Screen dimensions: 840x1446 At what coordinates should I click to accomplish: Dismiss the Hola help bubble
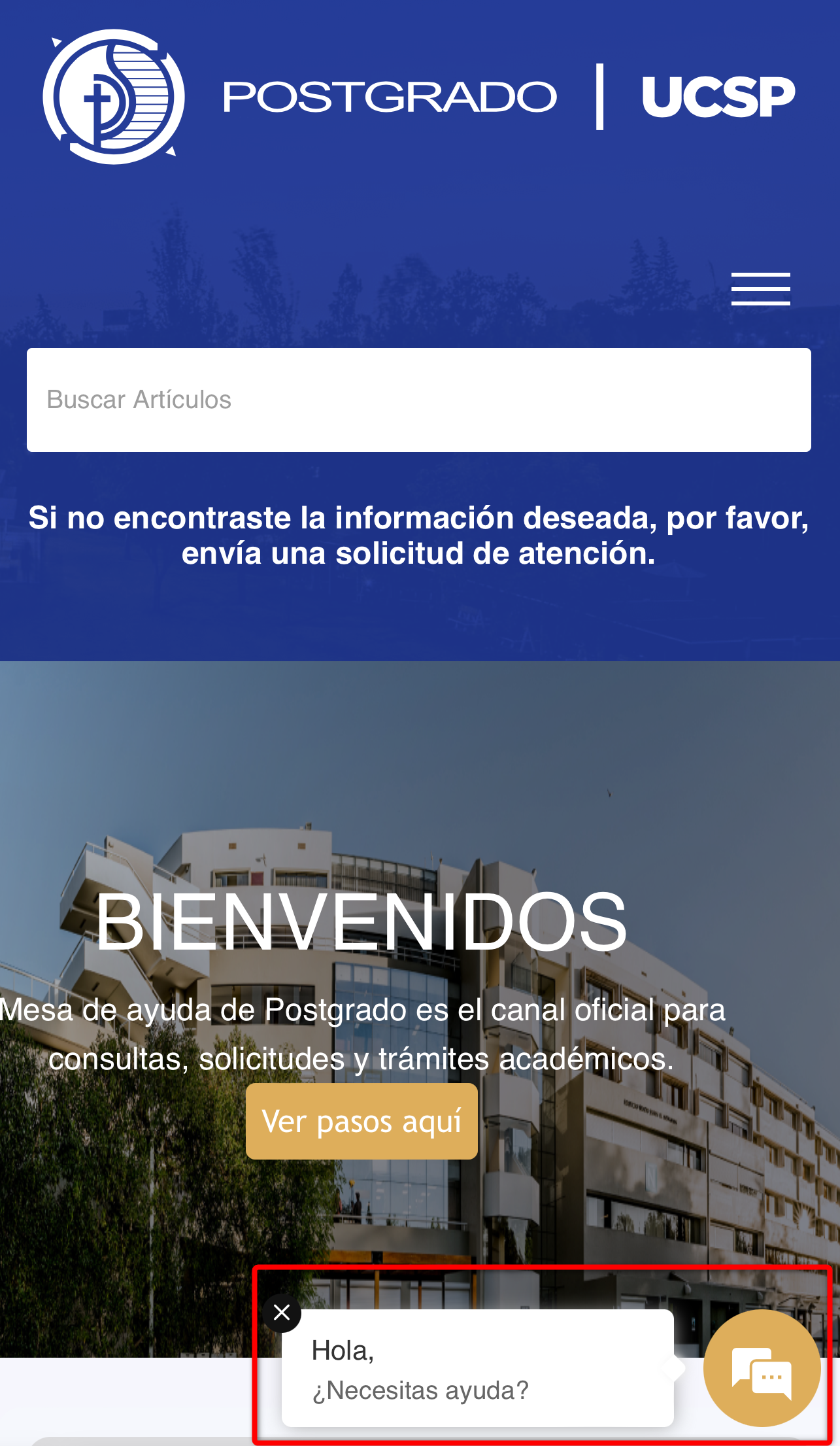282,1312
